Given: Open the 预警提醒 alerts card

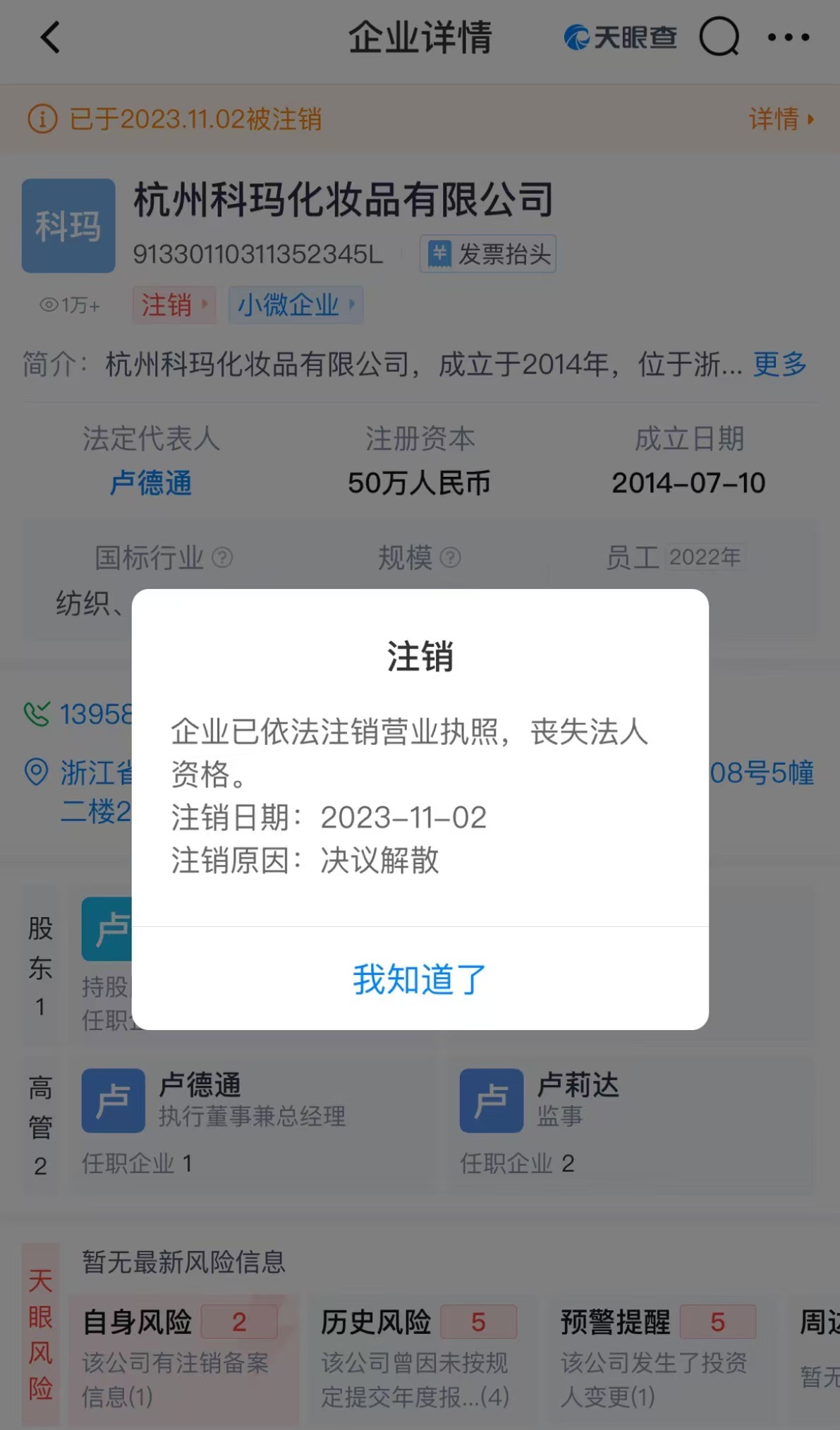Looking at the screenshot, I should [657, 1356].
